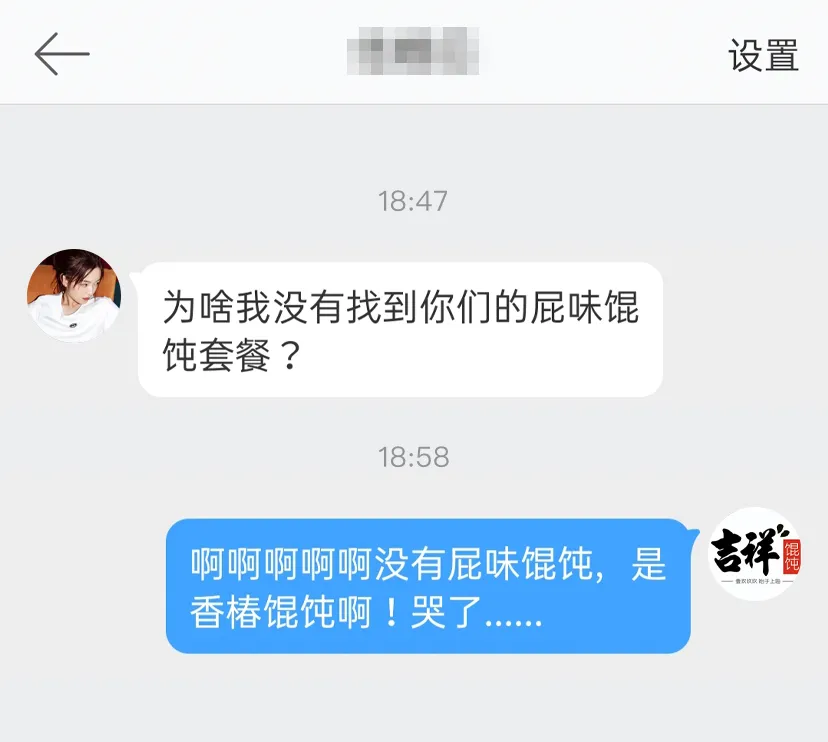This screenshot has width=828, height=742.
Task: Go back using the arrow icon
Action: [x=62, y=54]
